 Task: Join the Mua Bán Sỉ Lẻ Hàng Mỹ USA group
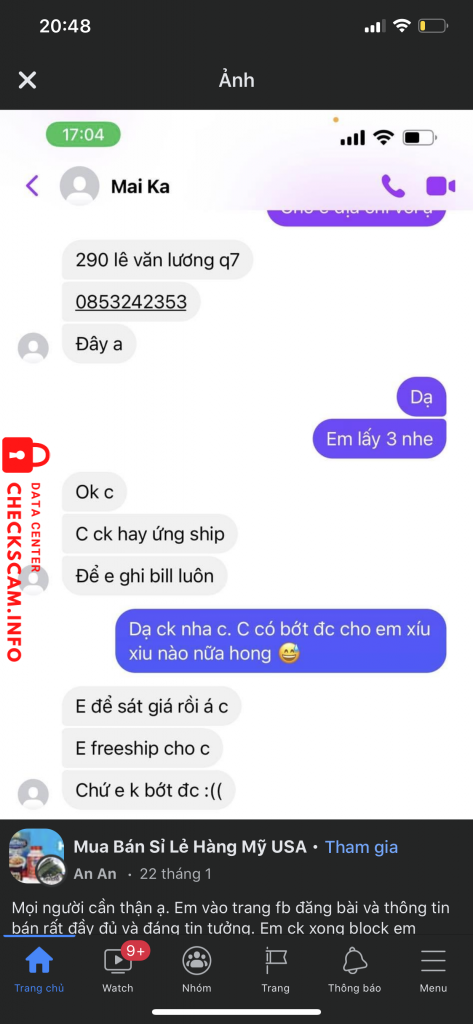tap(361, 847)
